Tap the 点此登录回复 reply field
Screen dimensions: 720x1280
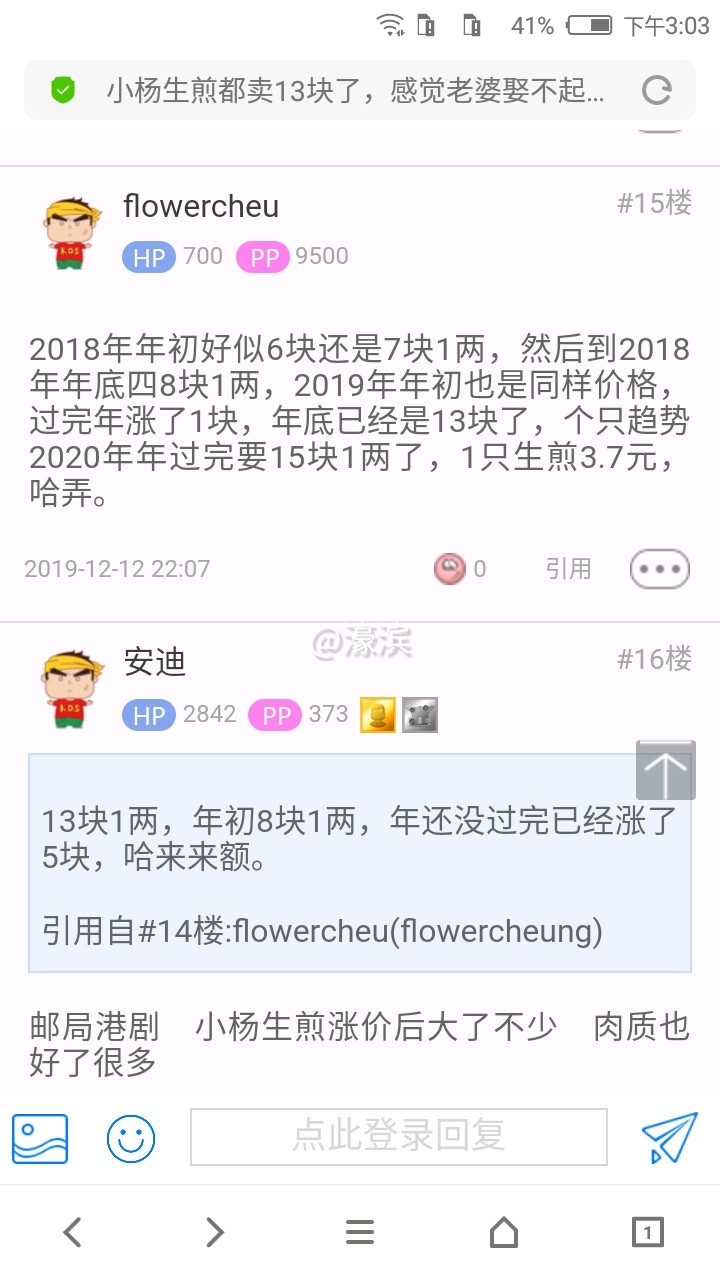[x=398, y=1137]
